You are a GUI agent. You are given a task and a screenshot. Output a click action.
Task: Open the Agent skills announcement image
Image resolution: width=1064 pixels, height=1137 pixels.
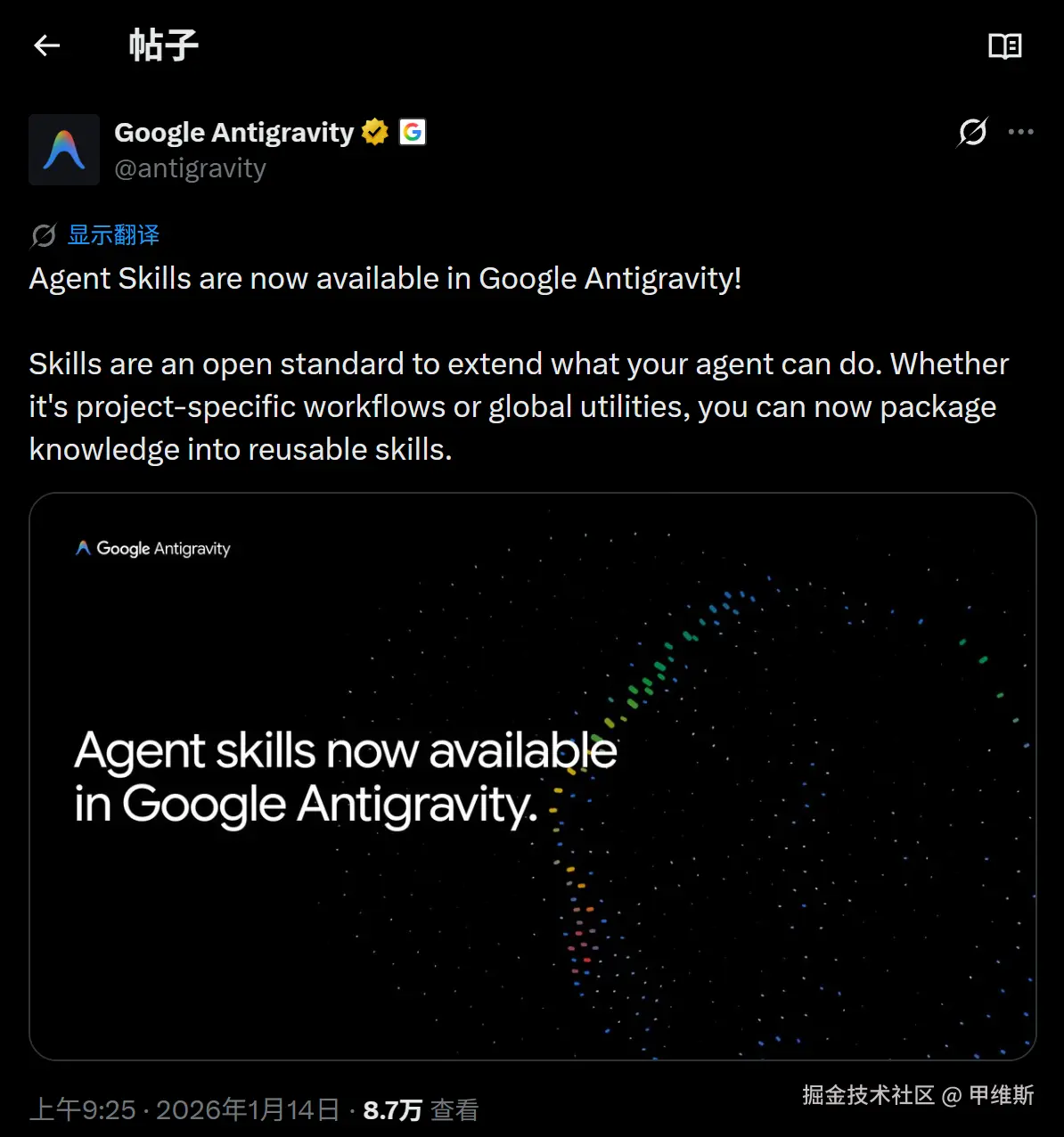532,775
